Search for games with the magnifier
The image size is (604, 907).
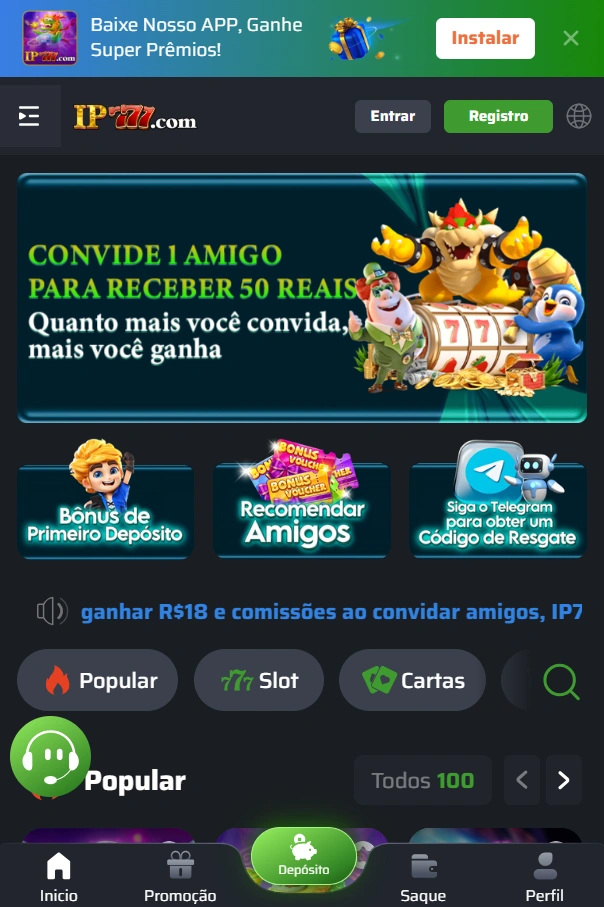pos(561,681)
